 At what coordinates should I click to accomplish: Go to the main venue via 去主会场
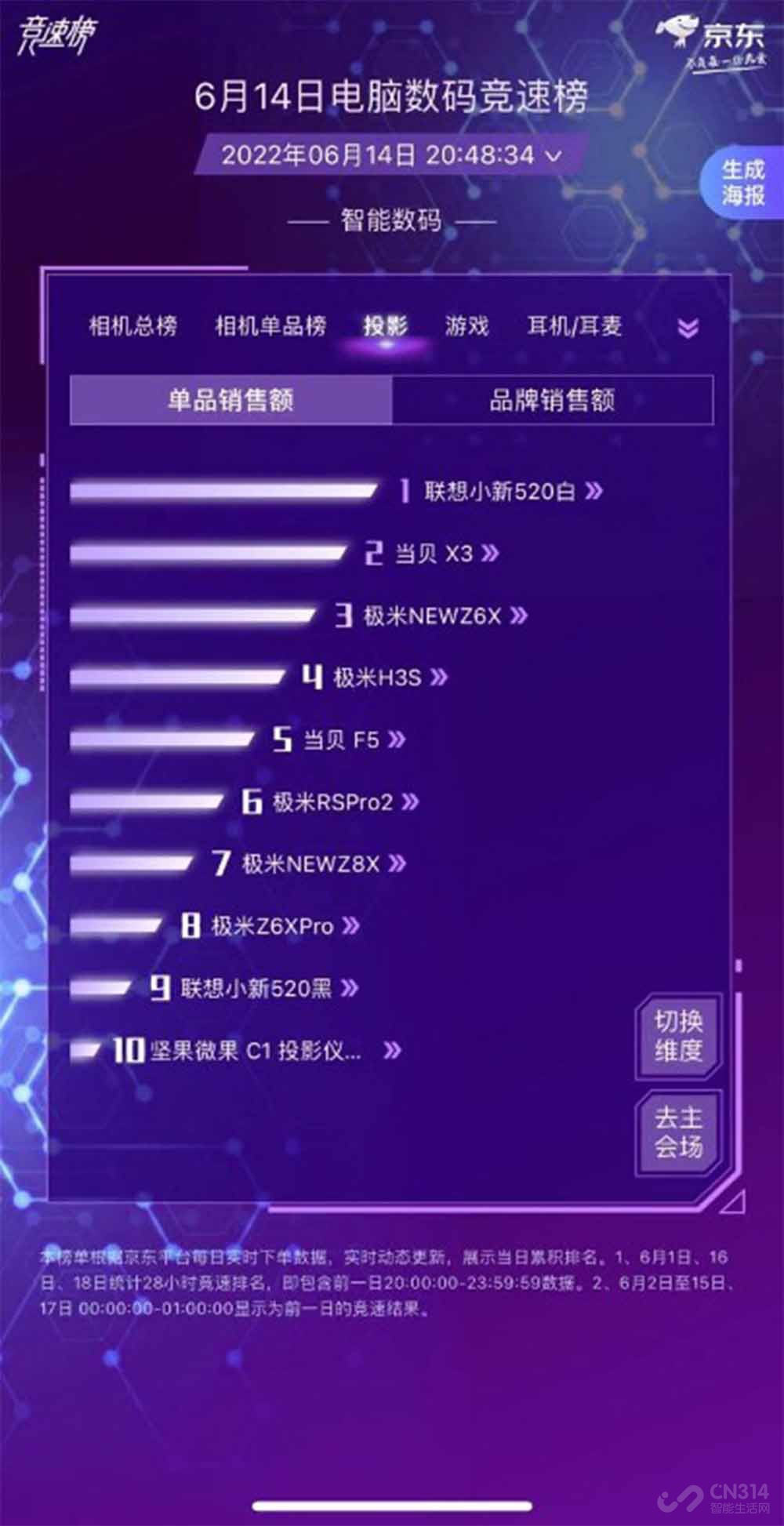(678, 1132)
